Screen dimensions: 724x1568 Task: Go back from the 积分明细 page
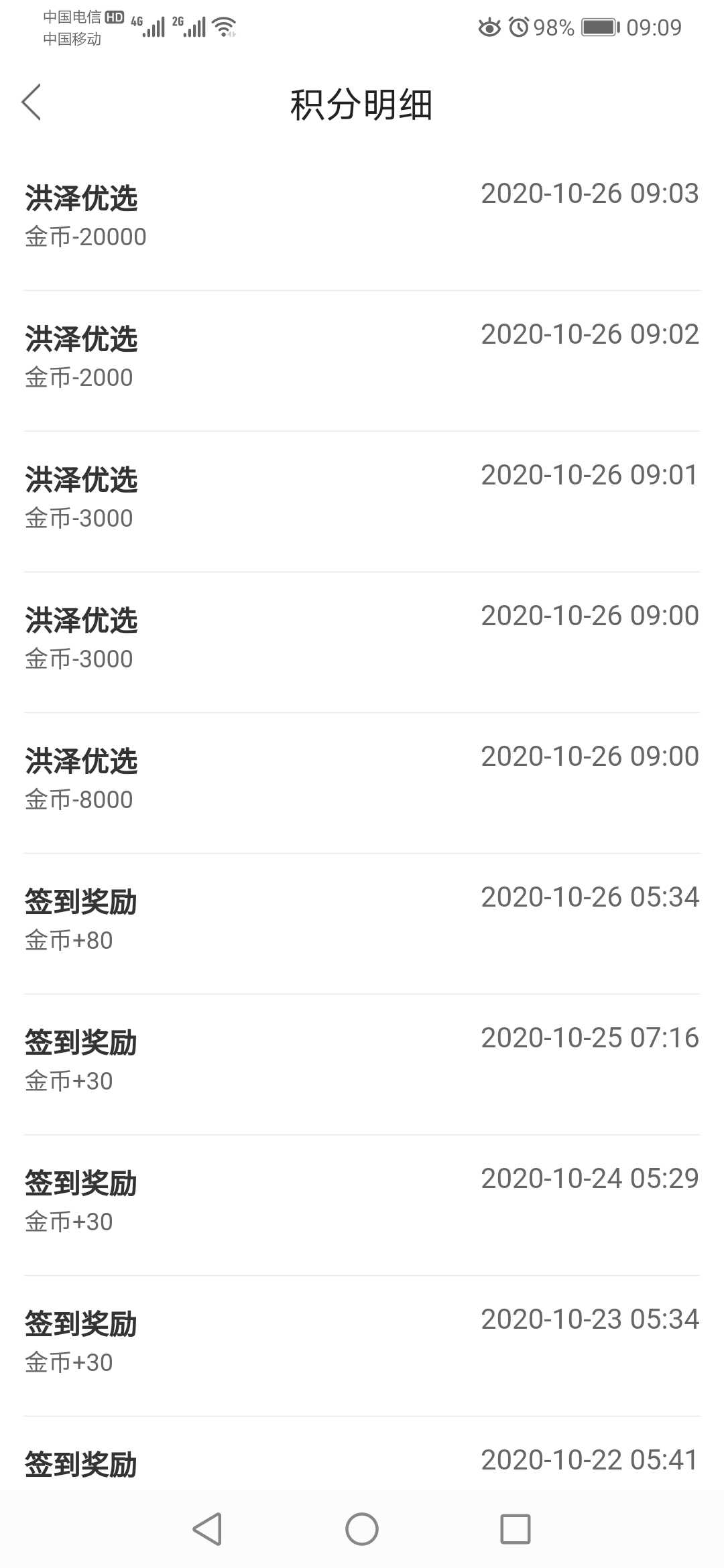(x=32, y=103)
